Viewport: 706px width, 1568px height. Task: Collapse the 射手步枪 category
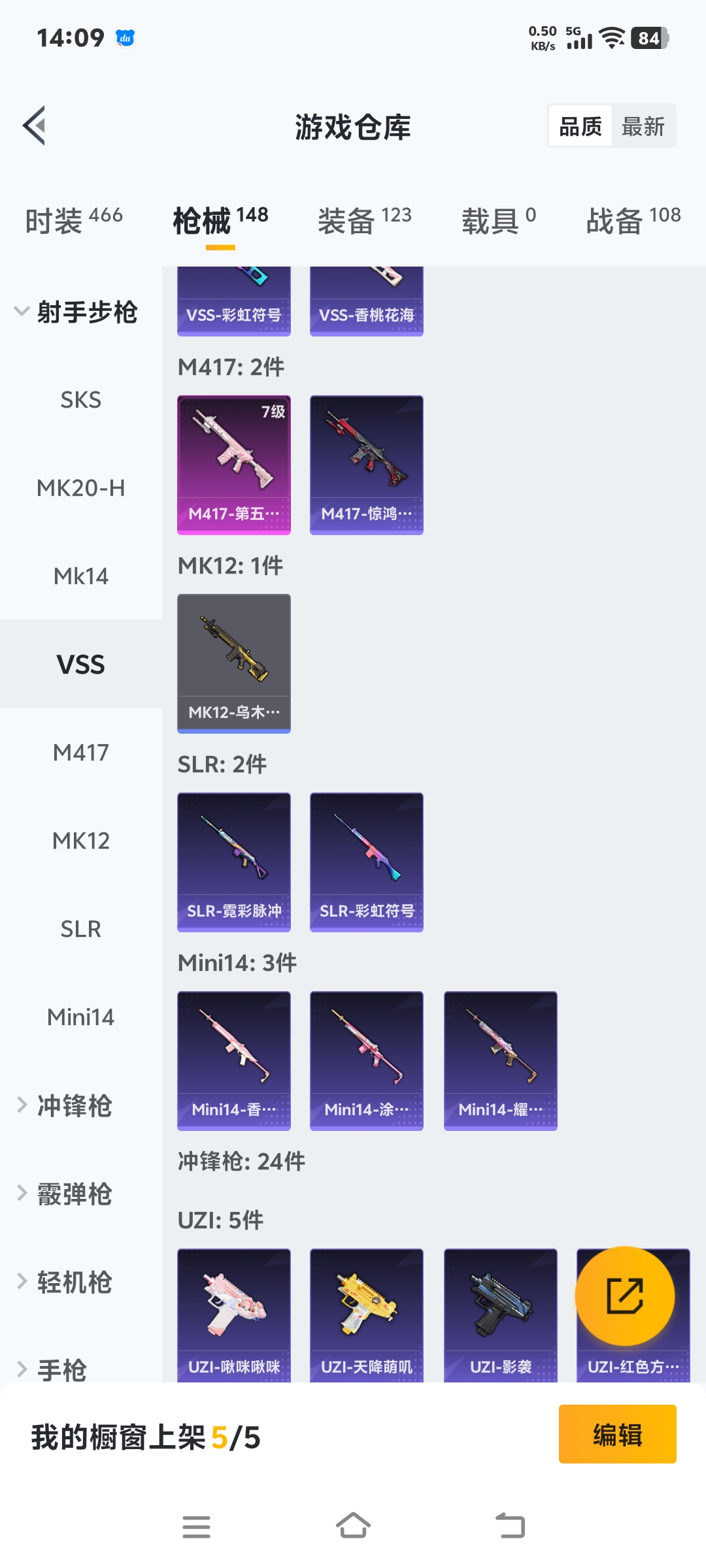pos(75,312)
